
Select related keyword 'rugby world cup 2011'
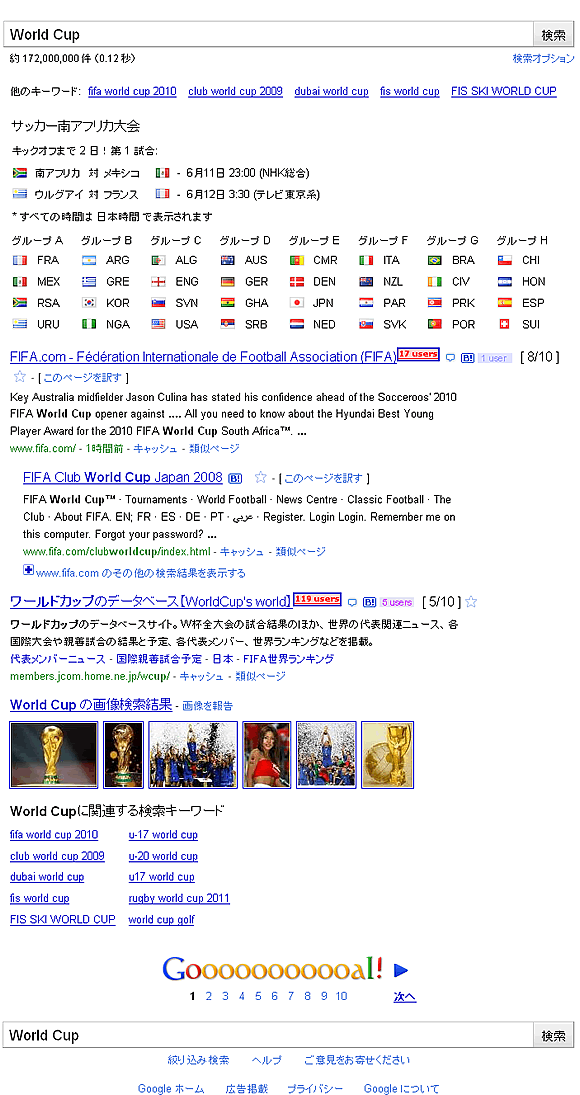pos(179,898)
